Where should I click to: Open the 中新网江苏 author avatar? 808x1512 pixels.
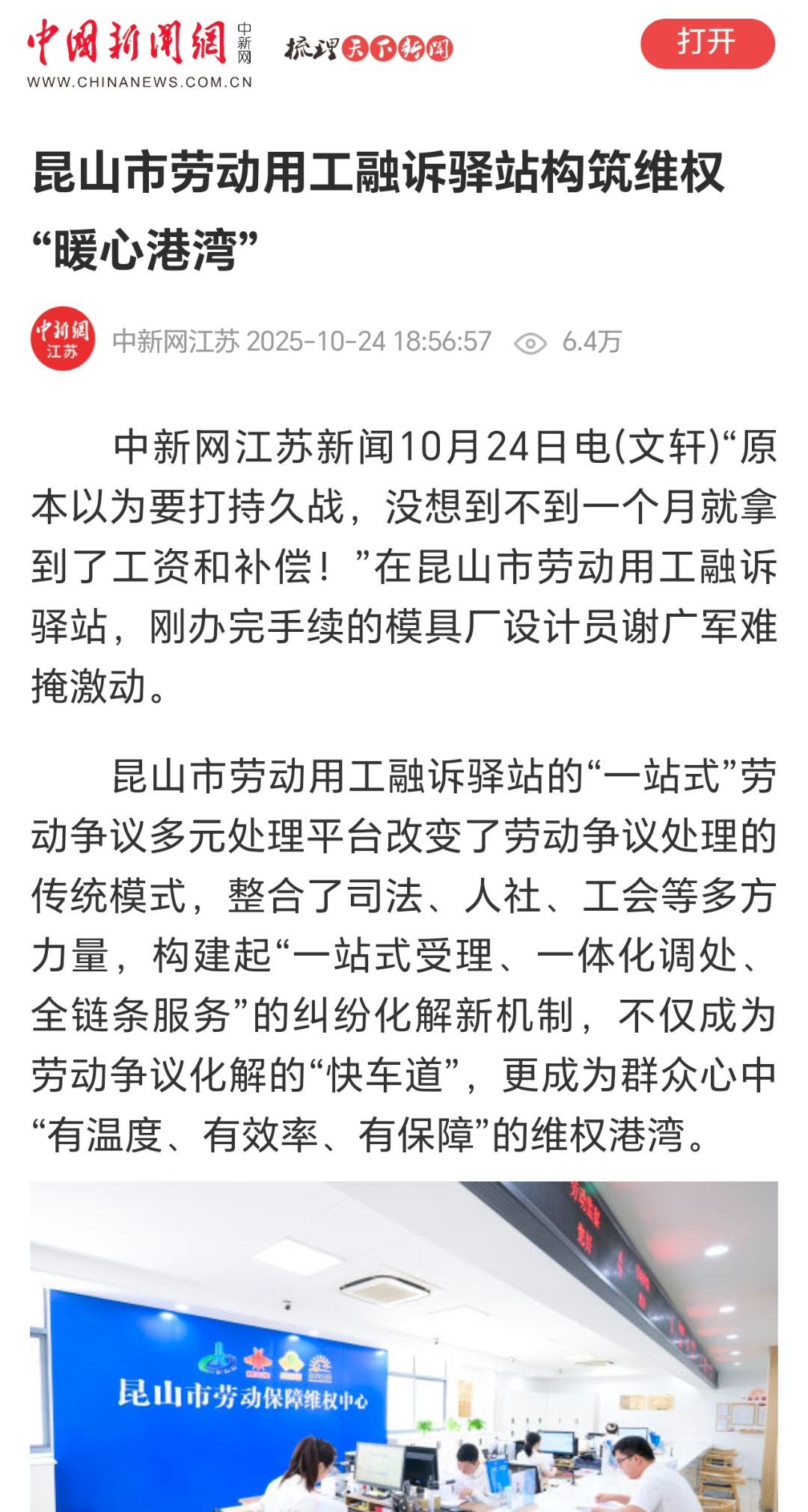[x=63, y=339]
